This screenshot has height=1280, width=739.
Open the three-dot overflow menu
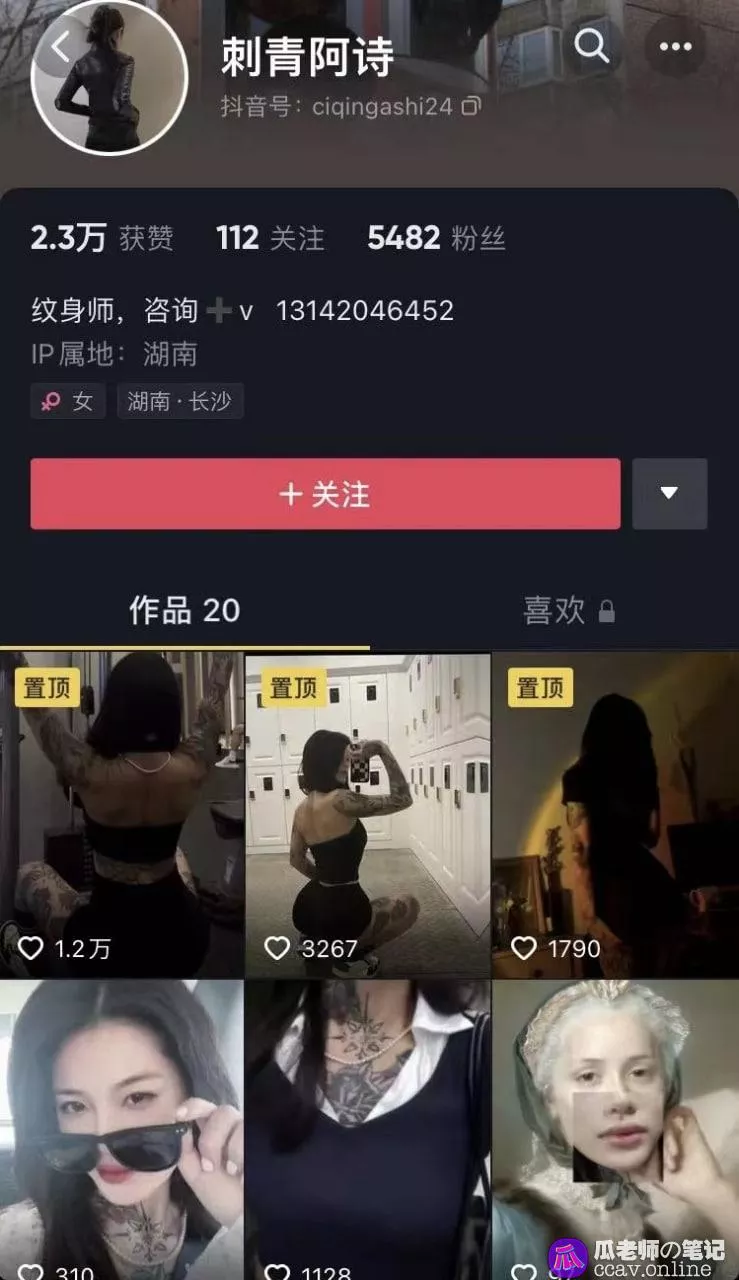(675, 46)
